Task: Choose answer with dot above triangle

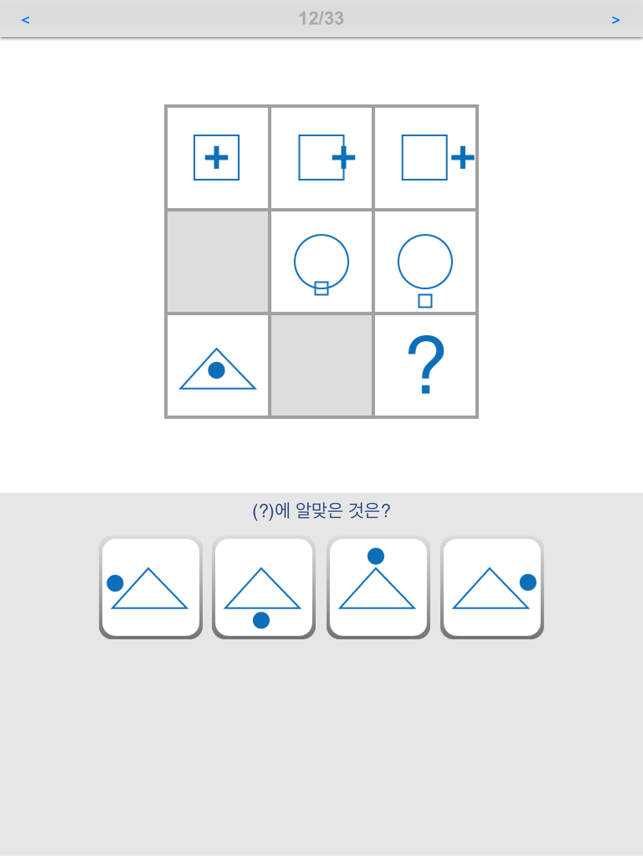Action: pos(377,587)
